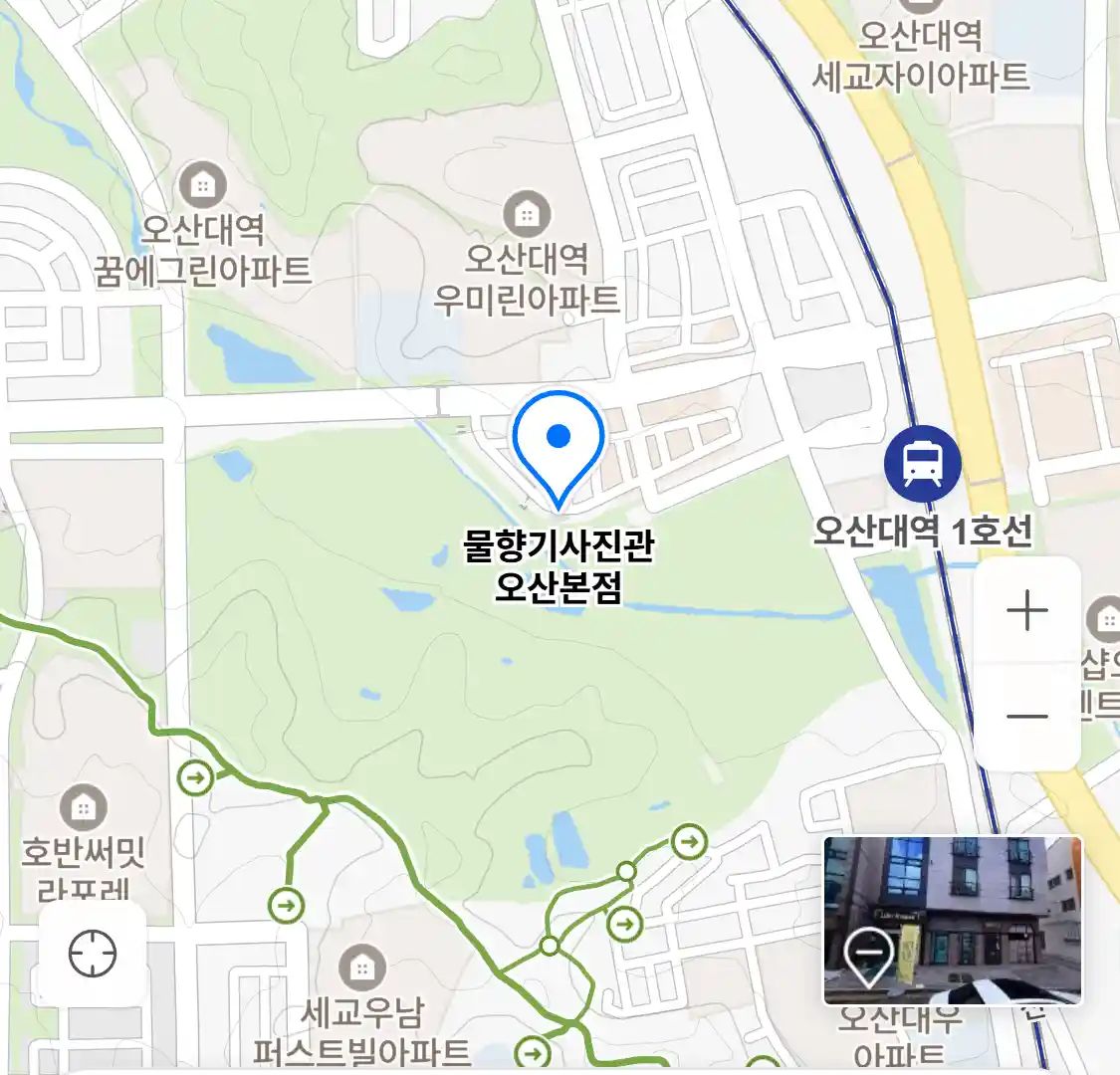Viewport: 1120px width, 1075px height.
Task: Center map on current location
Action: pyautogui.click(x=93, y=955)
